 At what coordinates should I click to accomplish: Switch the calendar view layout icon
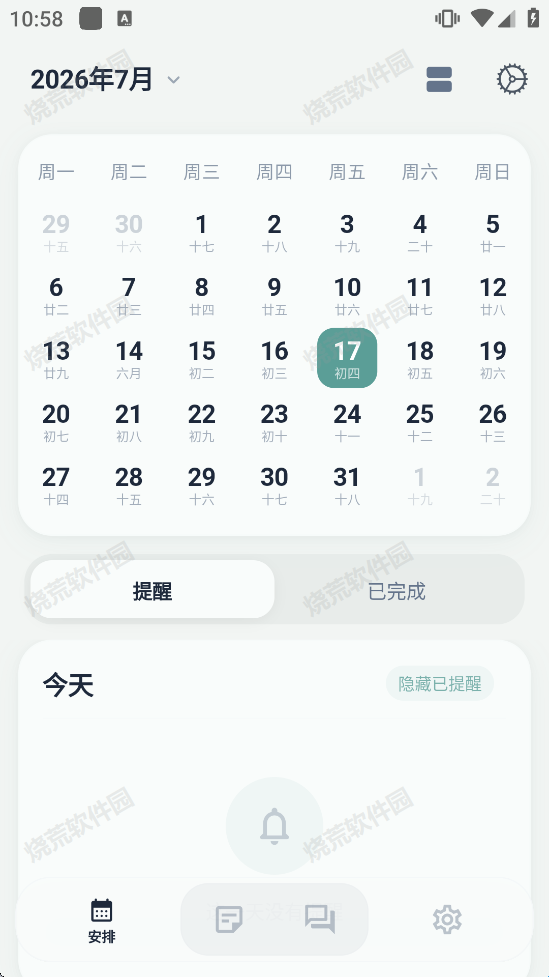pos(439,80)
